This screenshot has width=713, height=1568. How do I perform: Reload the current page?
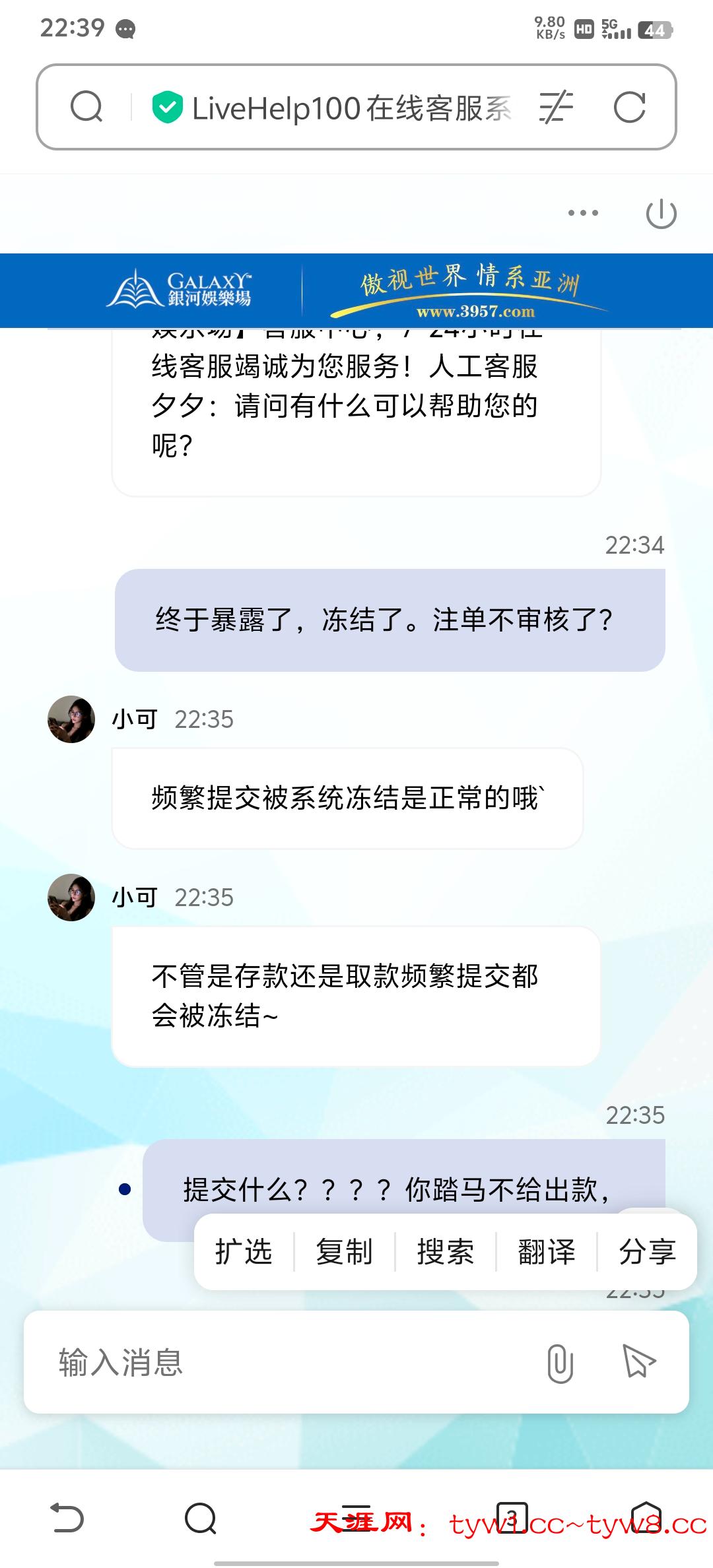(x=629, y=108)
